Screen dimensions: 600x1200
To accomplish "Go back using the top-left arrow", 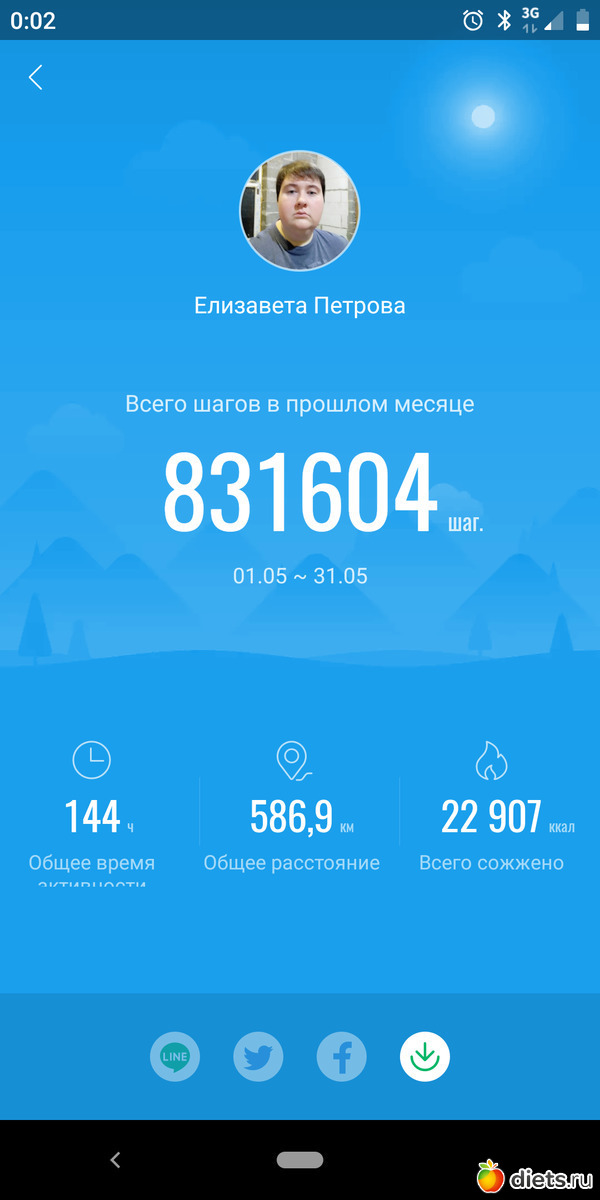I will click(36, 78).
